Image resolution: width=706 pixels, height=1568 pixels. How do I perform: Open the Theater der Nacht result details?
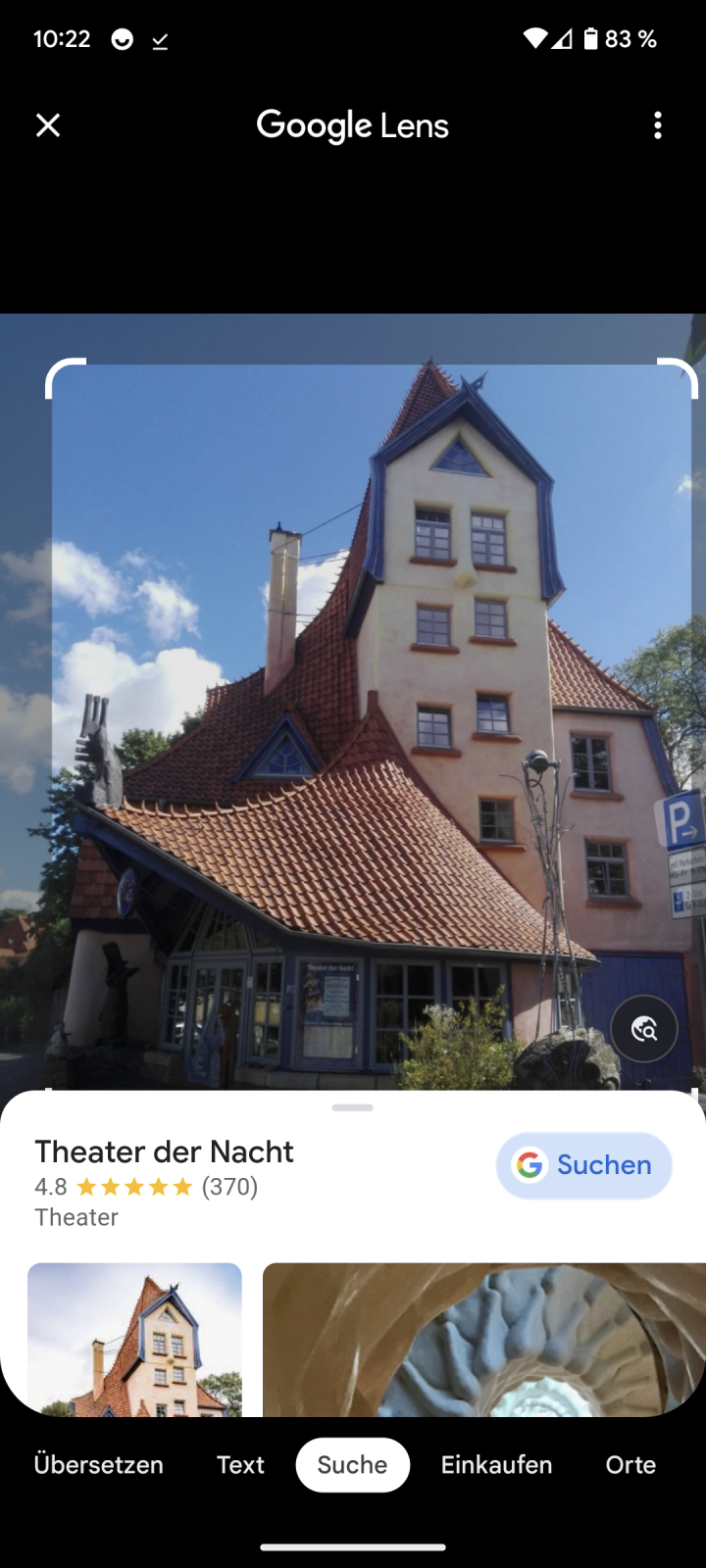tap(165, 1152)
